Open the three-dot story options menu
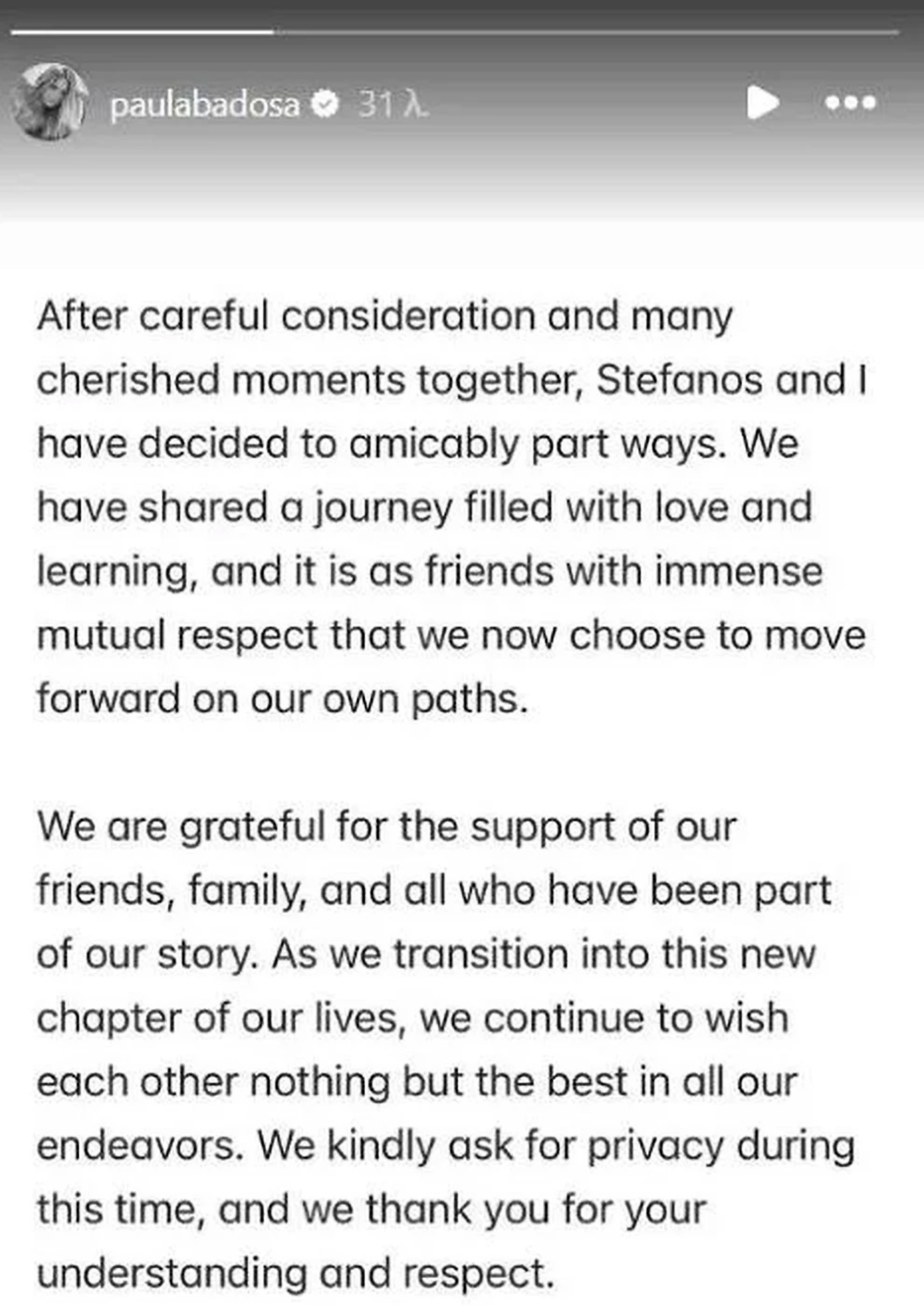 click(x=850, y=103)
